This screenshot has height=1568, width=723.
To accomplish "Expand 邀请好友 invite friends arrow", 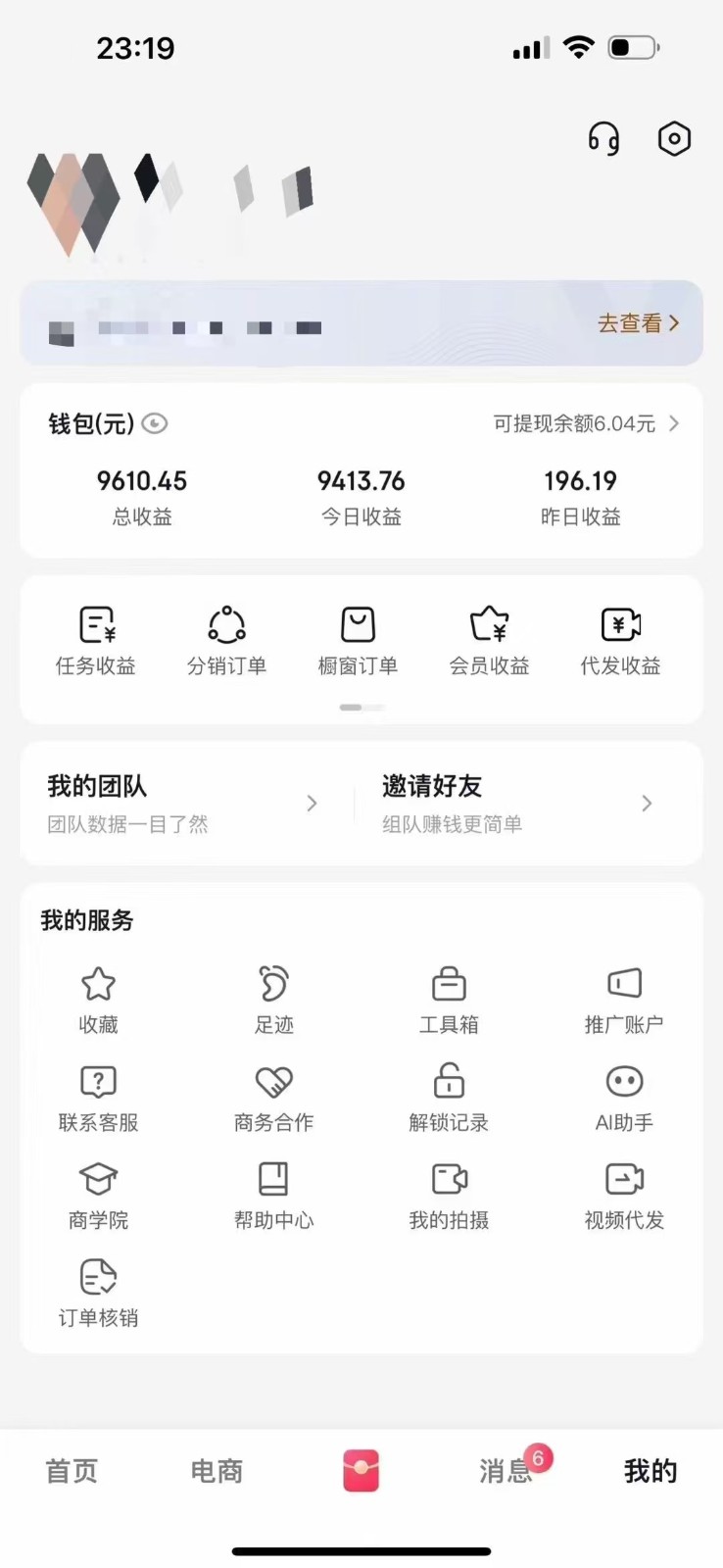I will pyautogui.click(x=647, y=803).
